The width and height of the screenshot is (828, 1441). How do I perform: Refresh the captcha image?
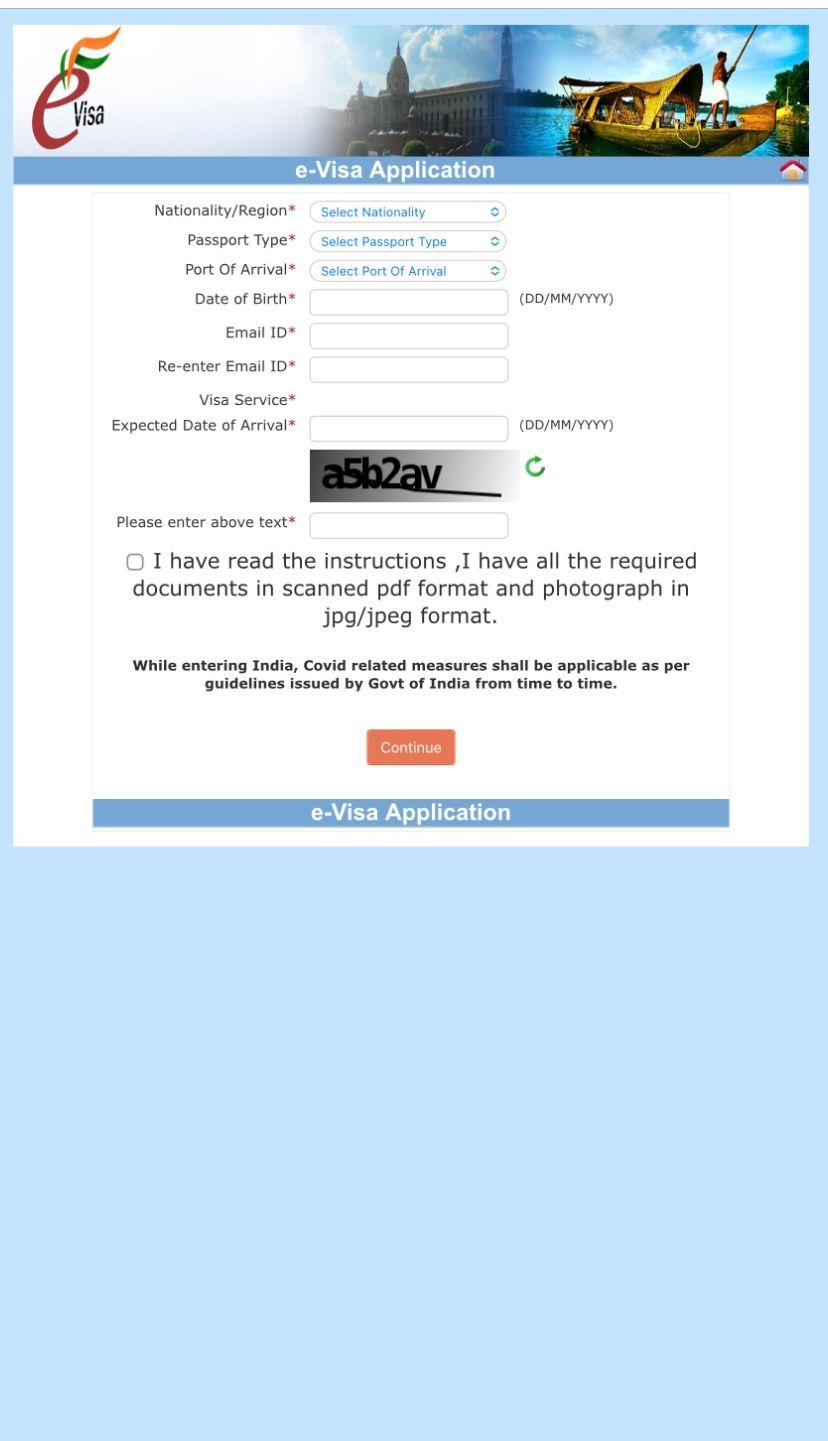[x=537, y=466]
